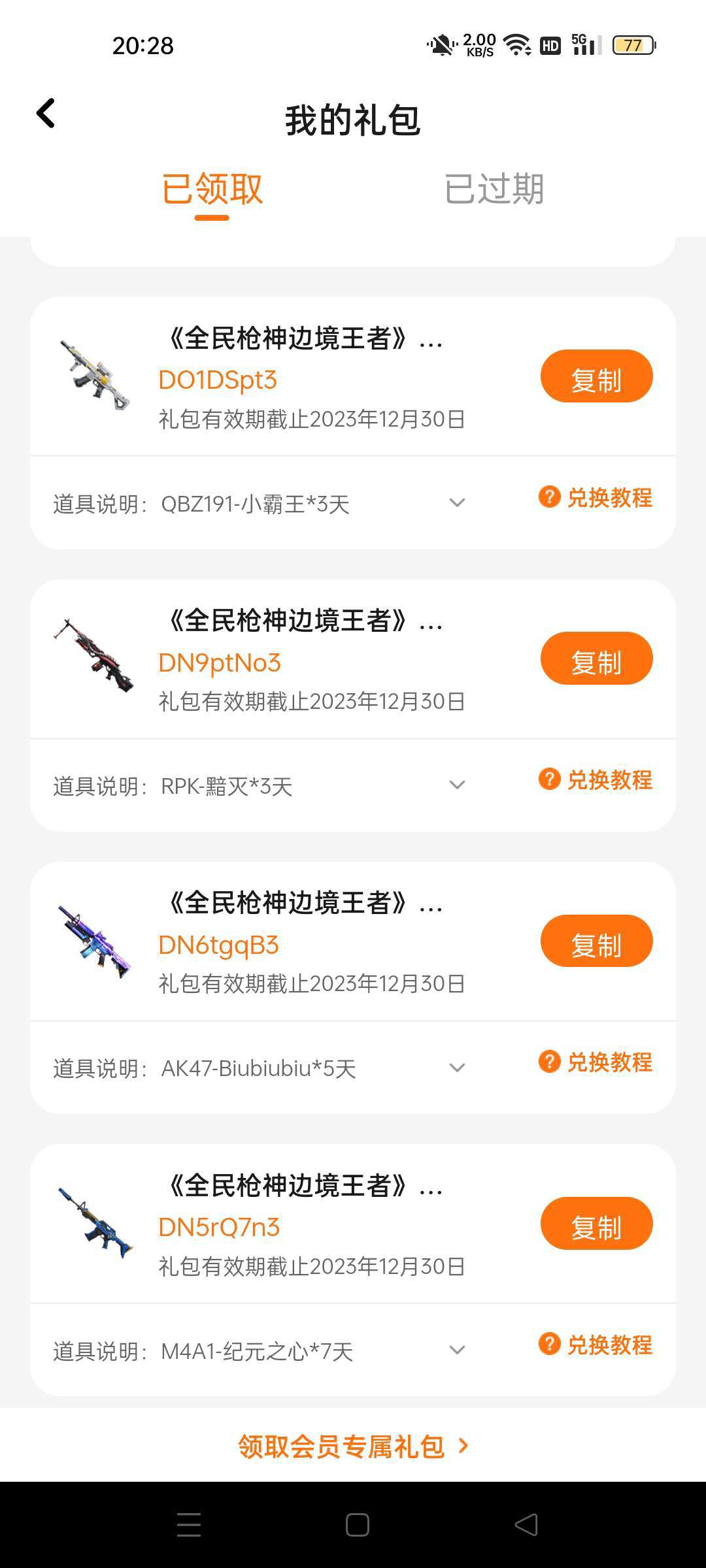The width and height of the screenshot is (706, 1568).
Task: Open 领取会员专属礼包 link
Action: pyautogui.click(x=353, y=1446)
